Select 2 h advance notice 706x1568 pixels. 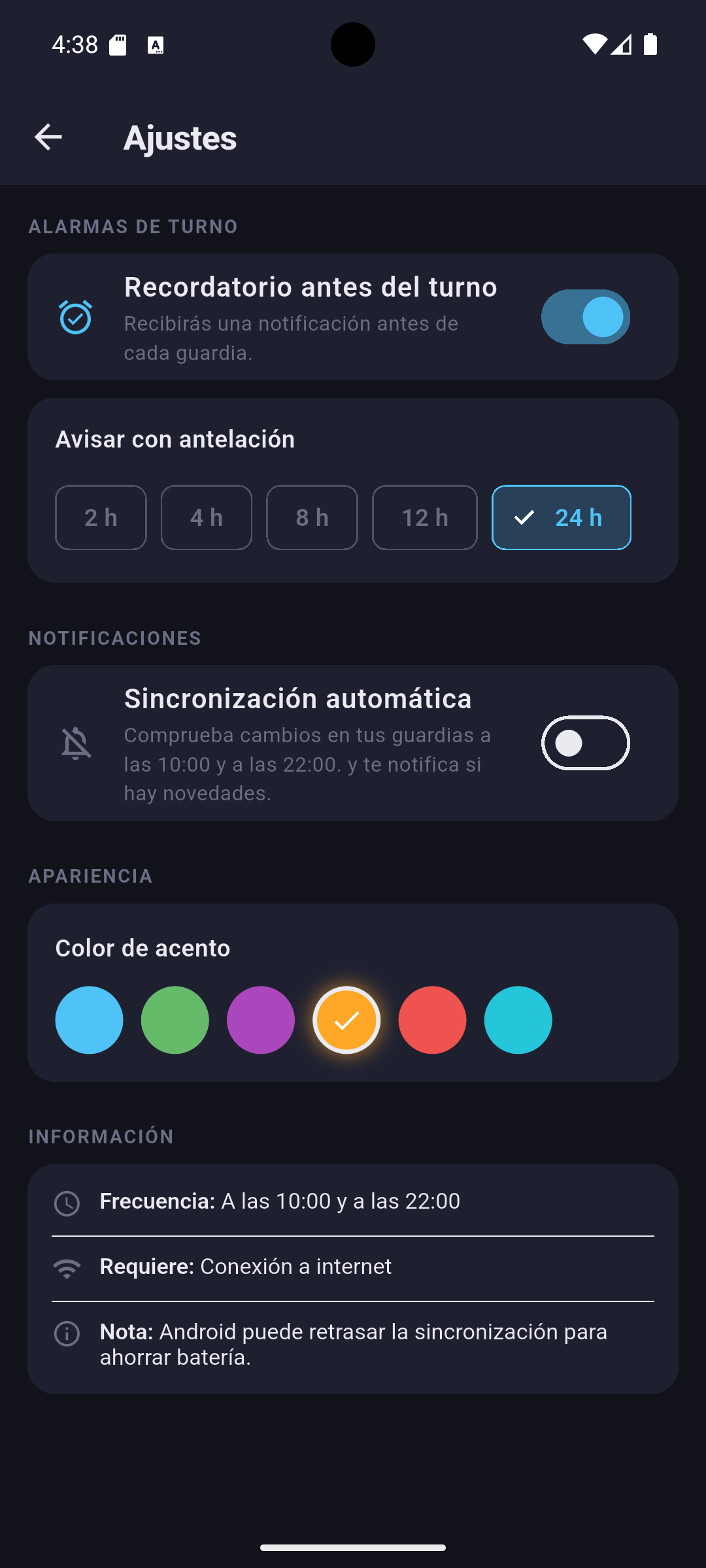101,517
